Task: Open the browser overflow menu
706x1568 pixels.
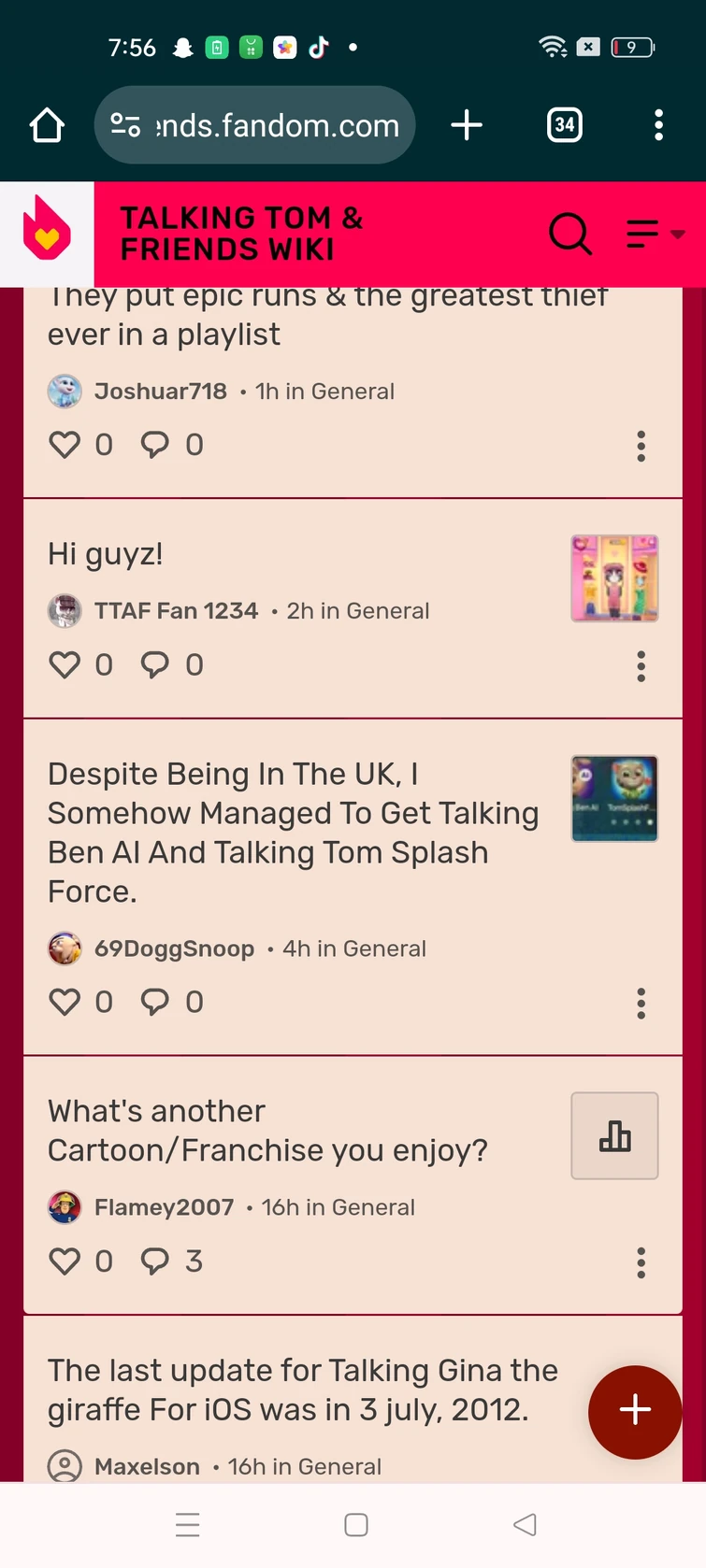Action: point(659,124)
